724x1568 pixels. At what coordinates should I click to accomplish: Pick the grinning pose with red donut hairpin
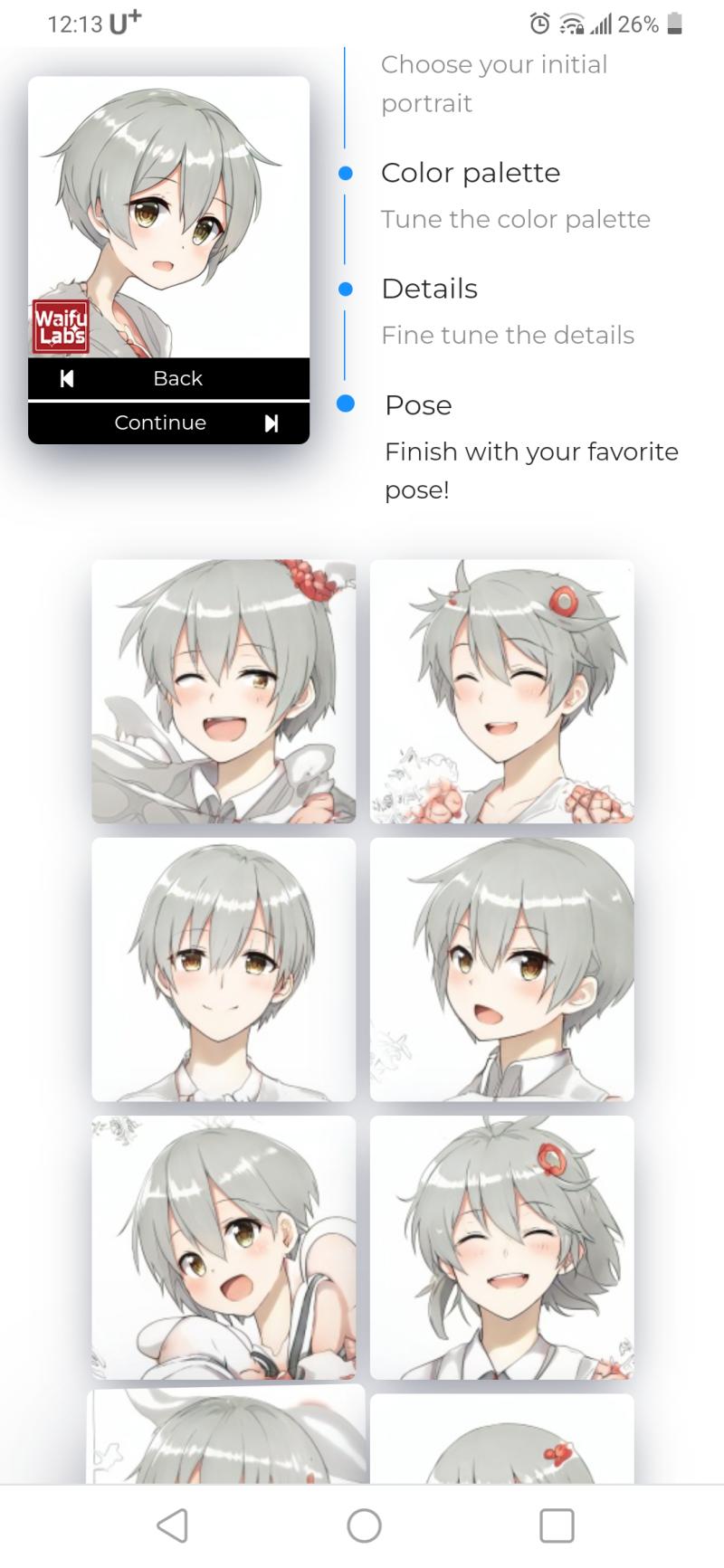502,1248
